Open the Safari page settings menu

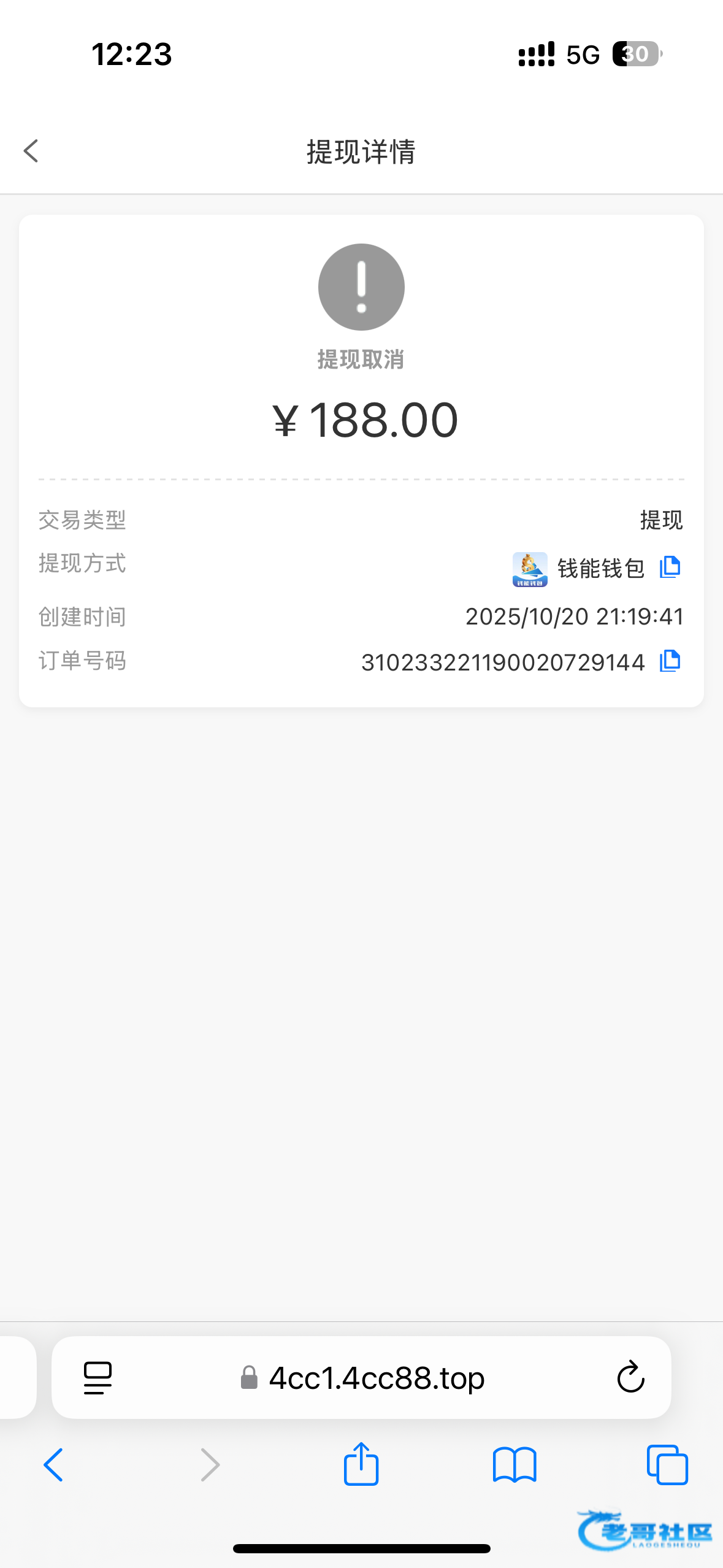(x=98, y=1378)
